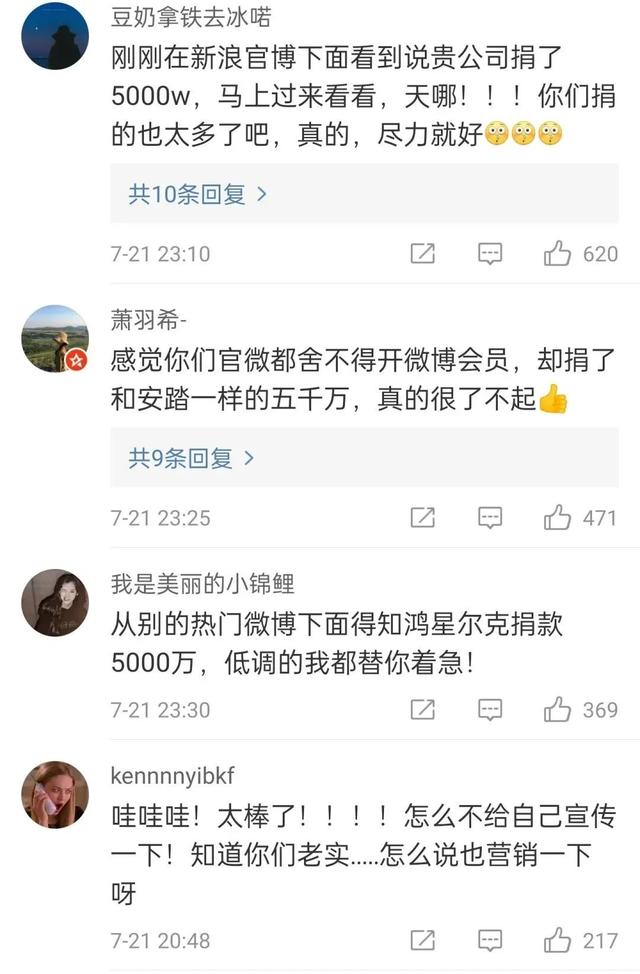
Task: Open 豆奶拿铁去冰喏's profile avatar
Action: pyautogui.click(x=55, y=35)
